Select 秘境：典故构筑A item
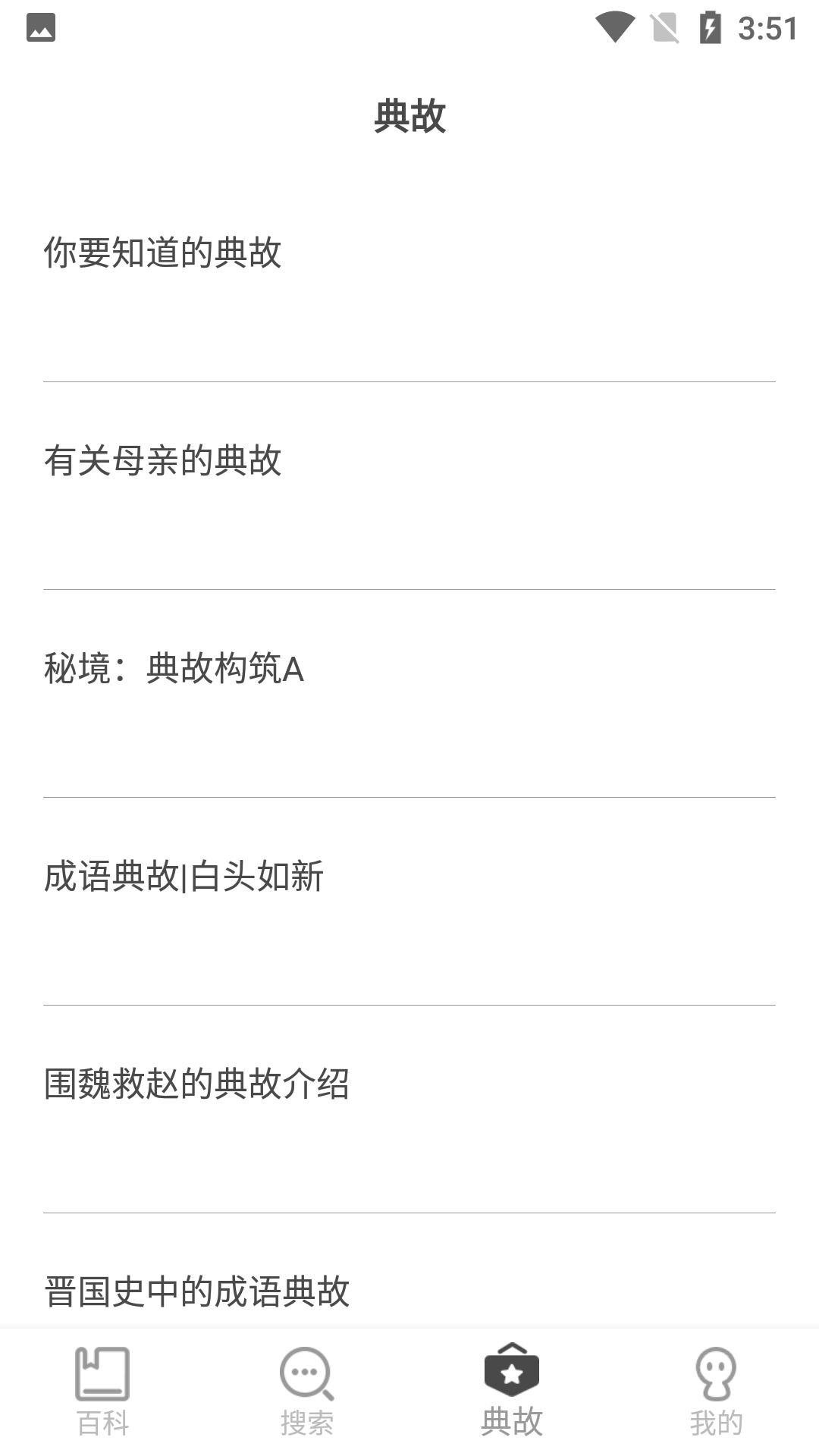This screenshot has height=1456, width=819. point(409,694)
